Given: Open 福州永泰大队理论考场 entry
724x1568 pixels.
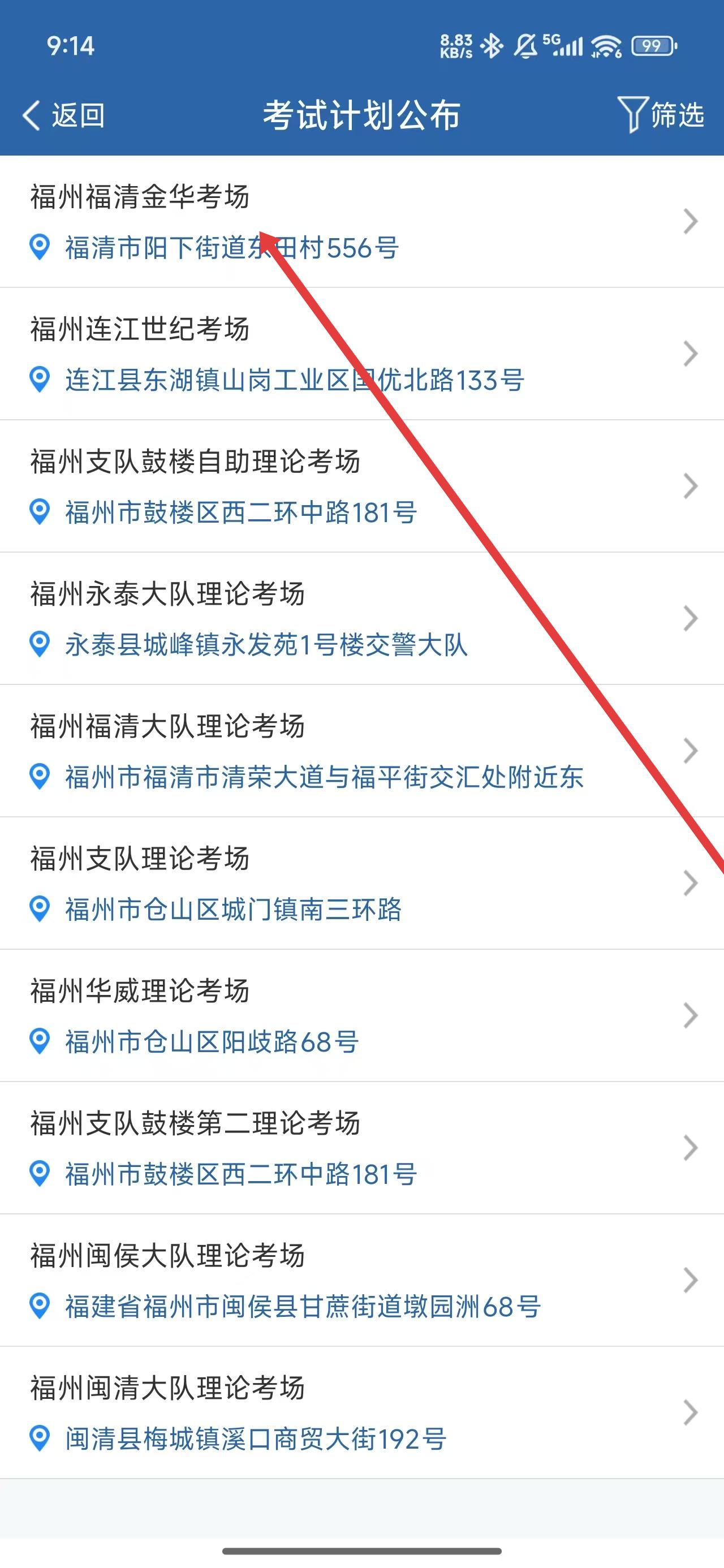Looking at the screenshot, I should (361, 618).
